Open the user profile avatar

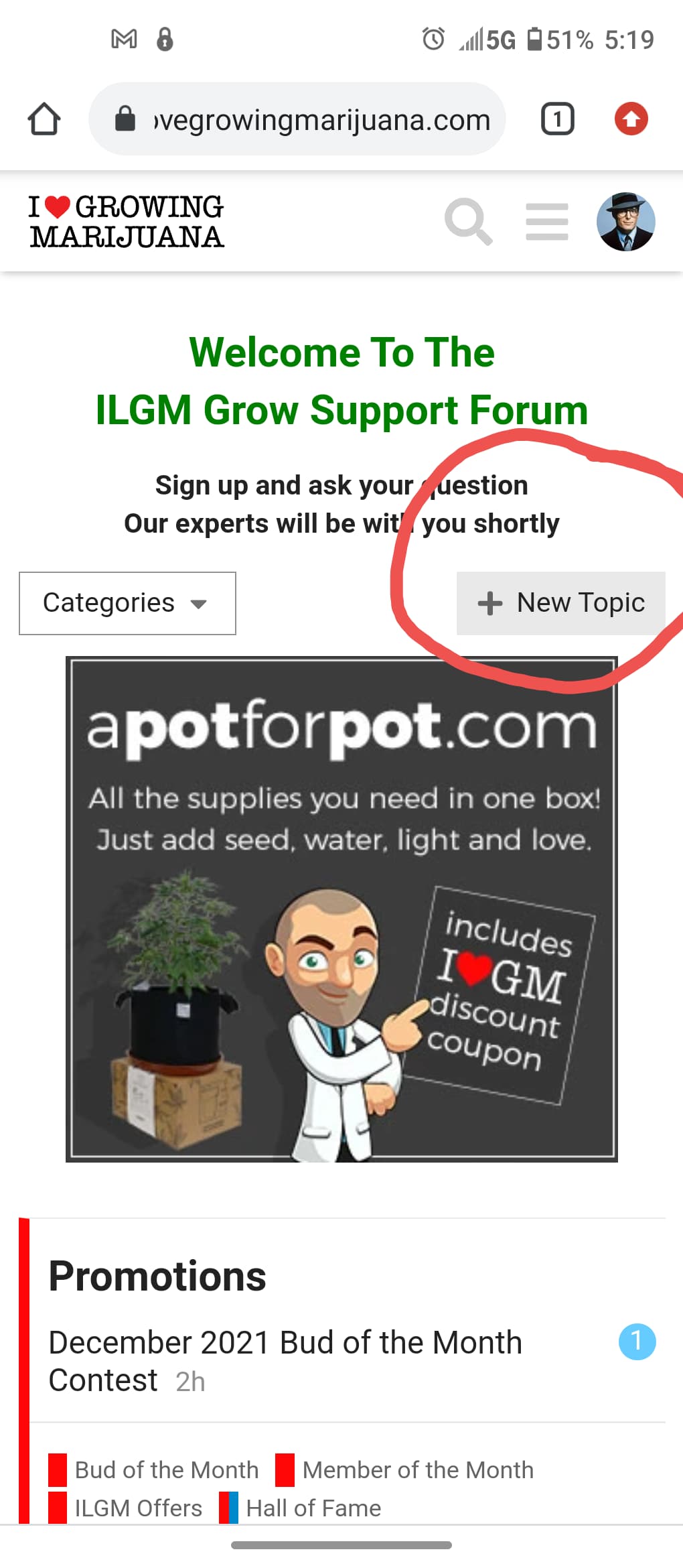pyautogui.click(x=626, y=222)
